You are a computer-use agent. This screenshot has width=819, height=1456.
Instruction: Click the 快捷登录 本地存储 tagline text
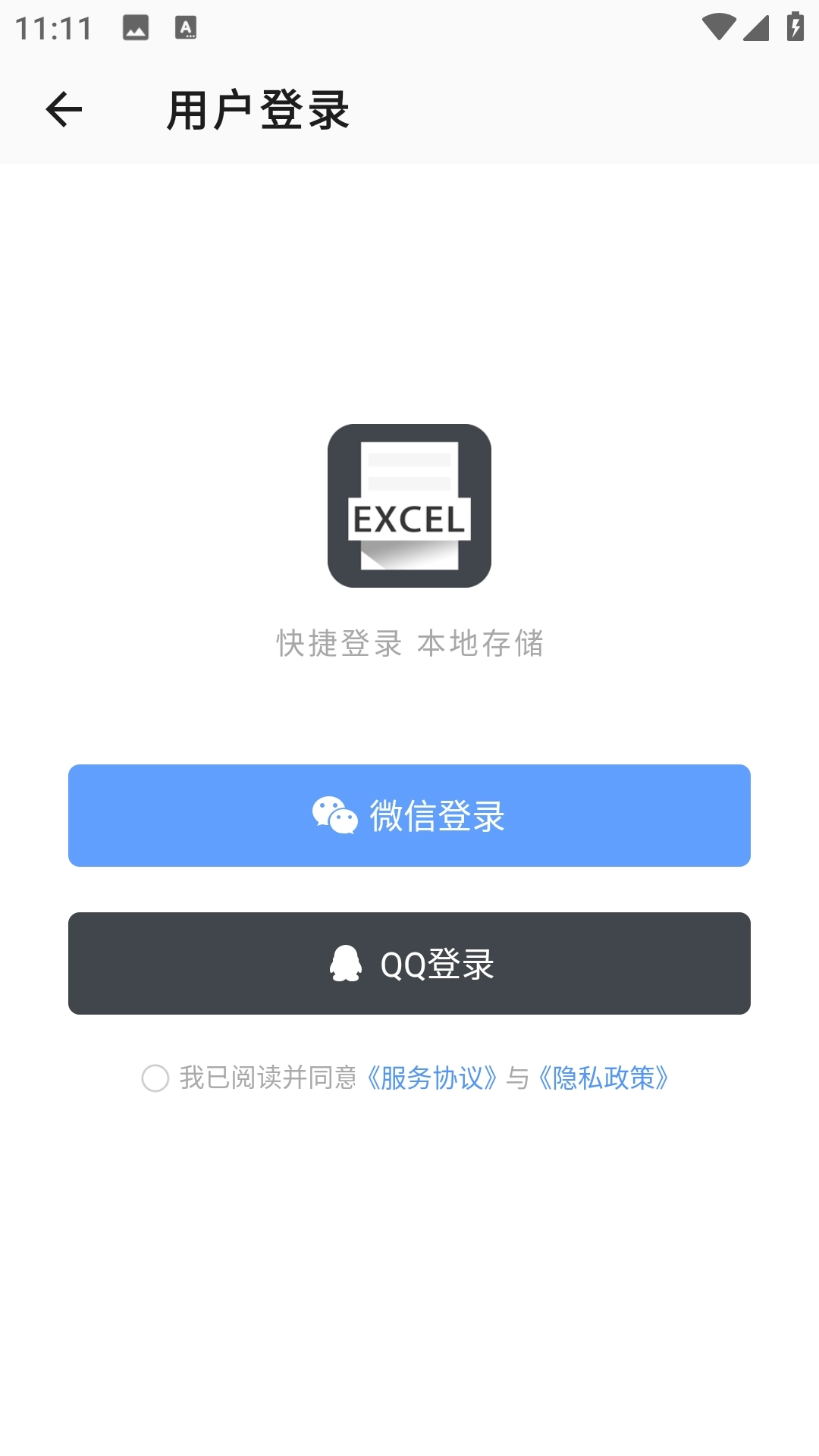(409, 643)
